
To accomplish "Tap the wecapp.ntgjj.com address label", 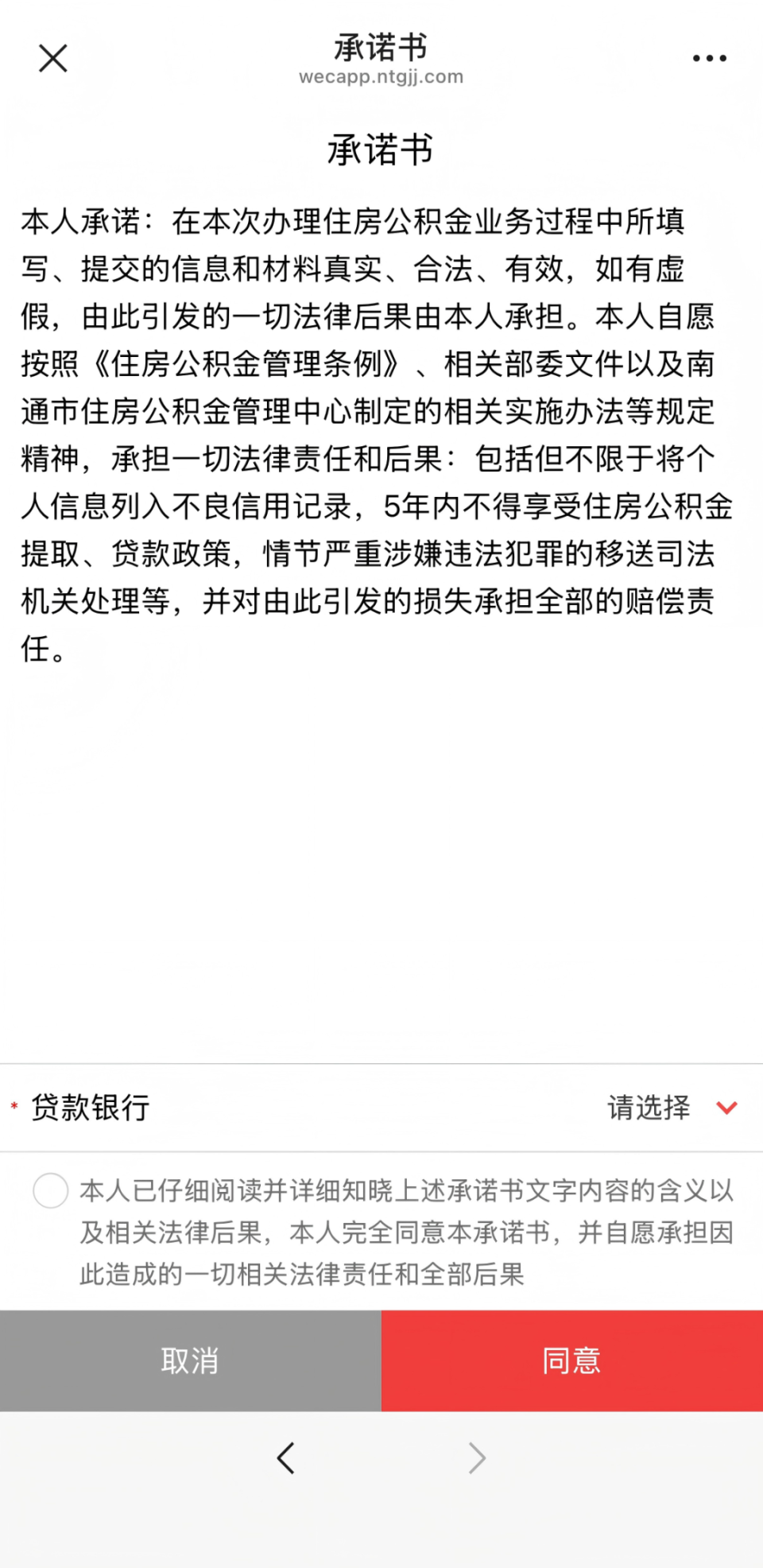I will 381,77.
